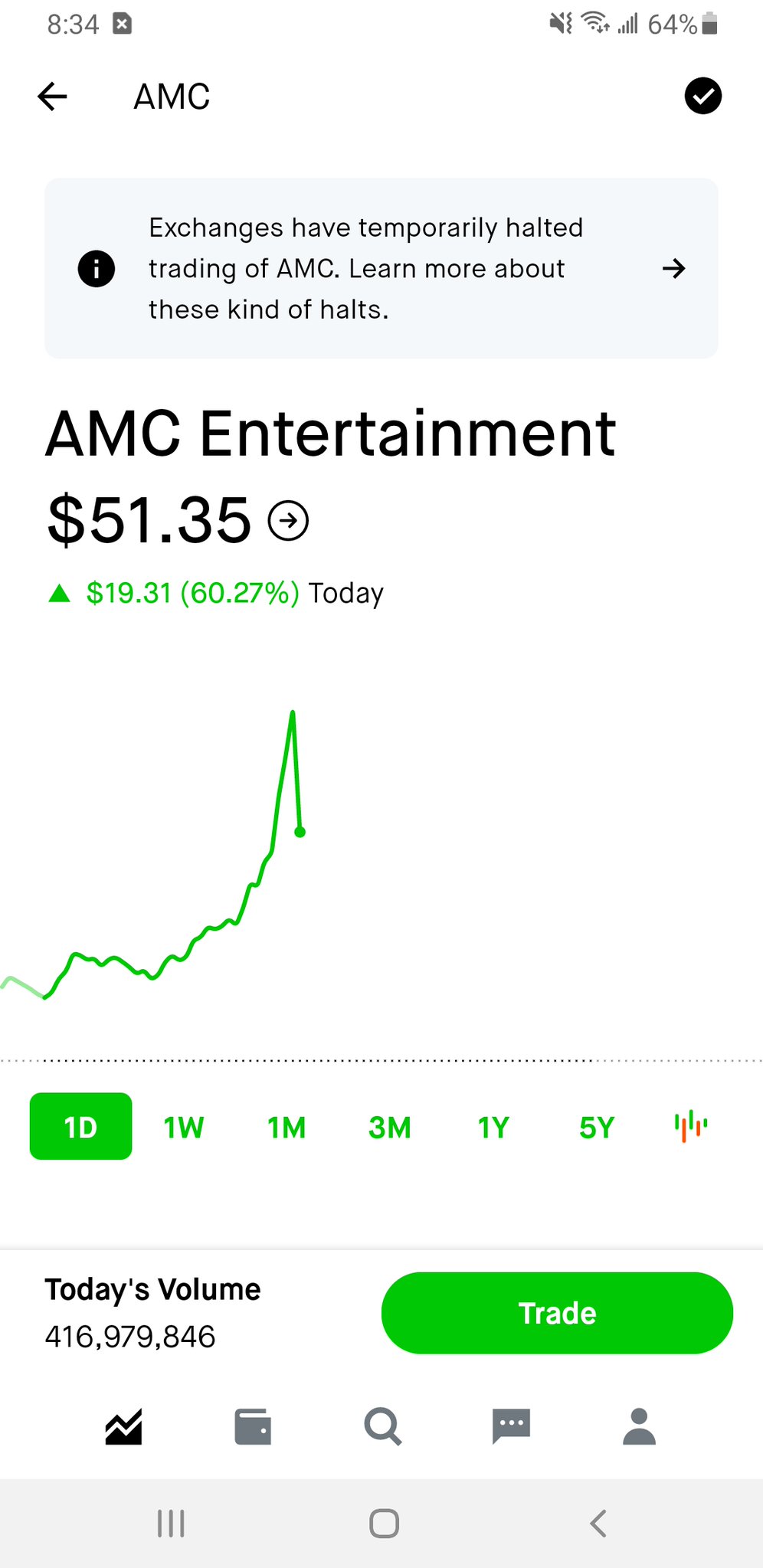Toggle the candlestick chart view

click(x=691, y=1126)
